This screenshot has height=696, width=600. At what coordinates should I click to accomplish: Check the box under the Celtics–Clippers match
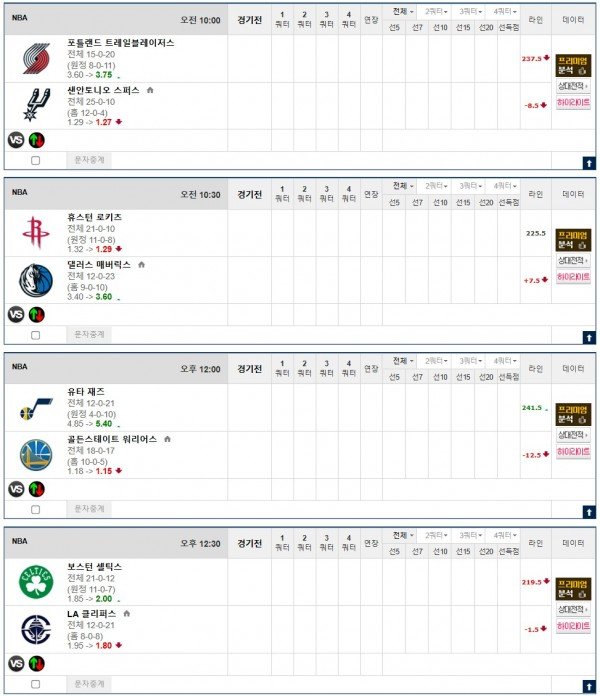pos(36,684)
